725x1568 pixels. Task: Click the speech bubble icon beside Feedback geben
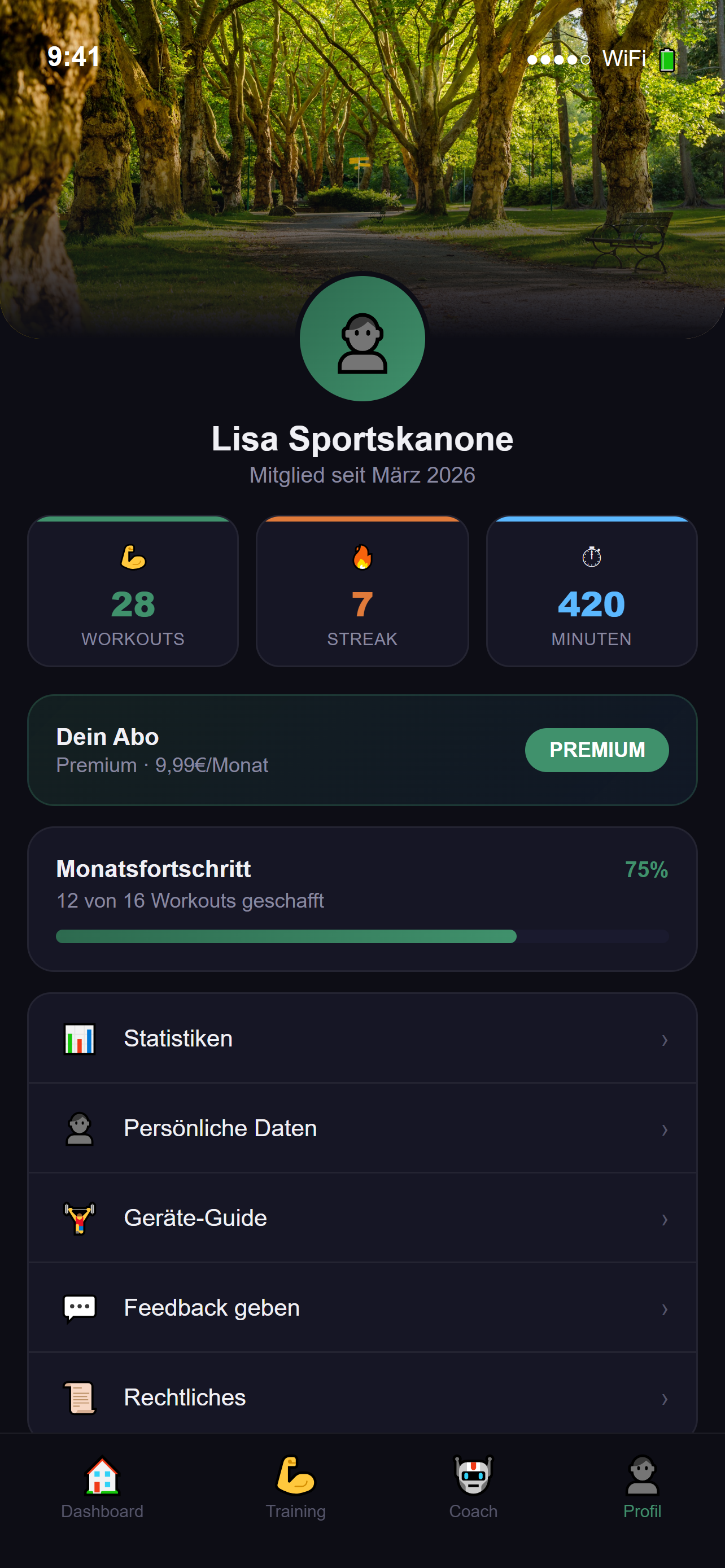(80, 1307)
